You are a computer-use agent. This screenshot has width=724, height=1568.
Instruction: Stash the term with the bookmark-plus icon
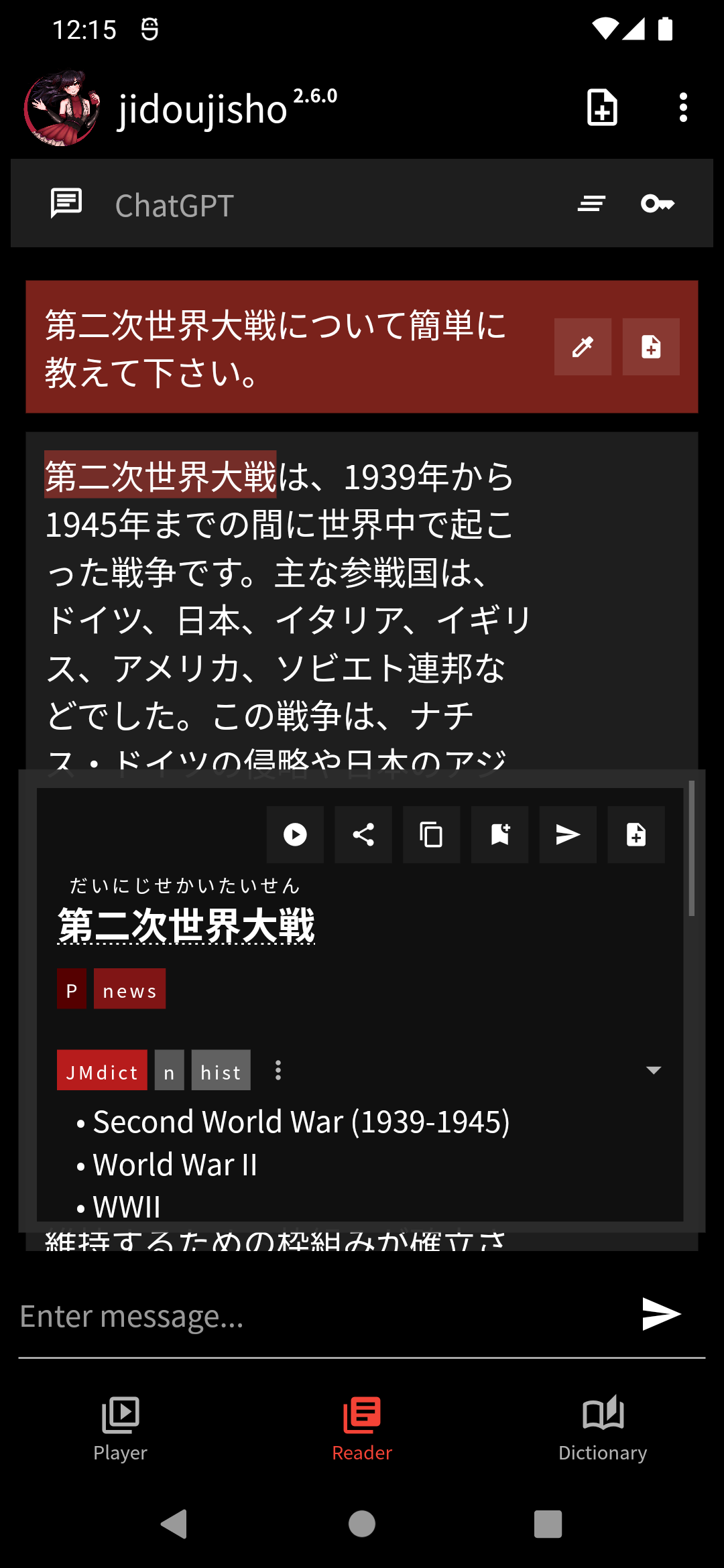pos(500,834)
